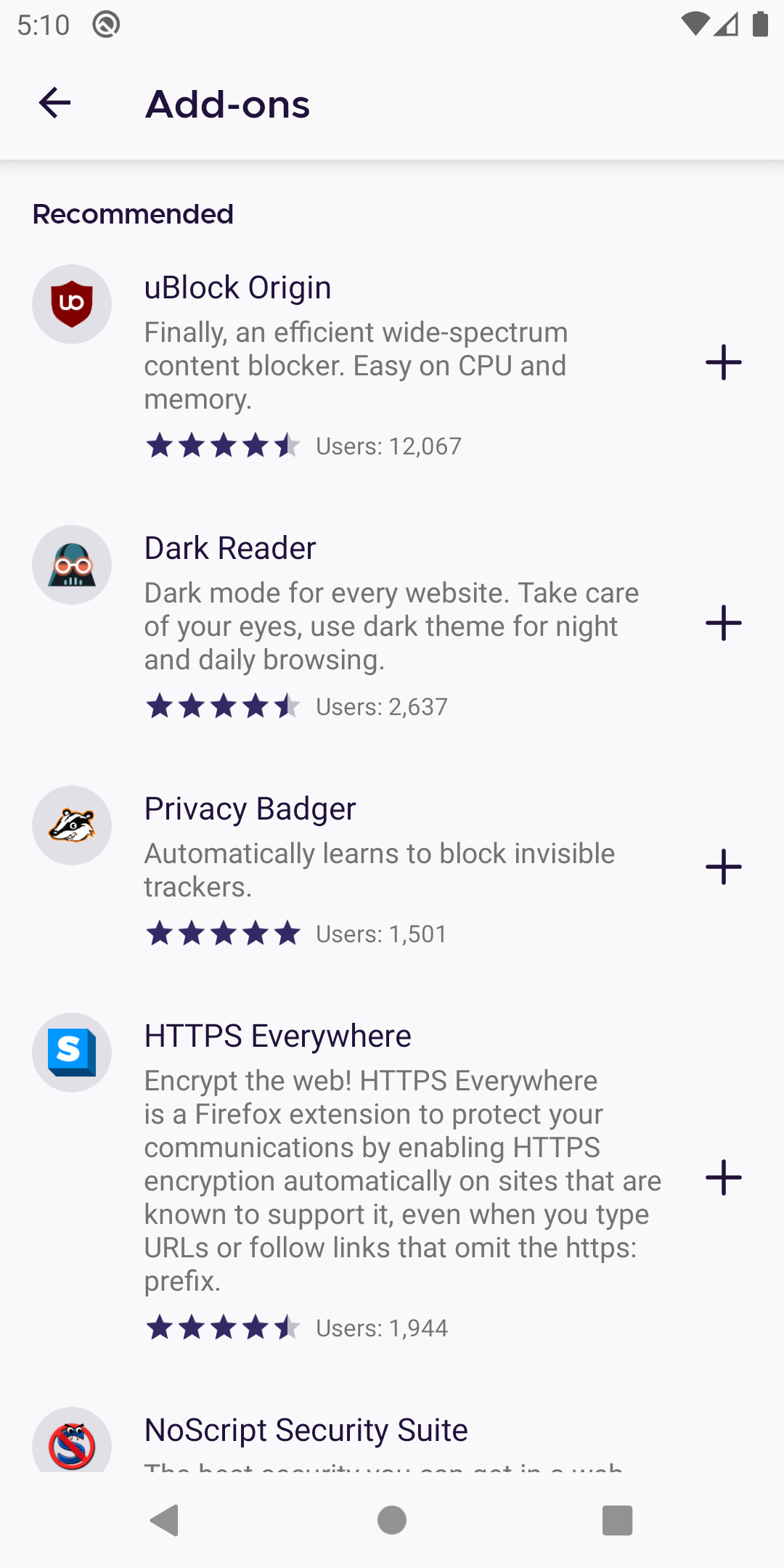
Task: Click the uBlock Origin shield icon
Action: 71,303
